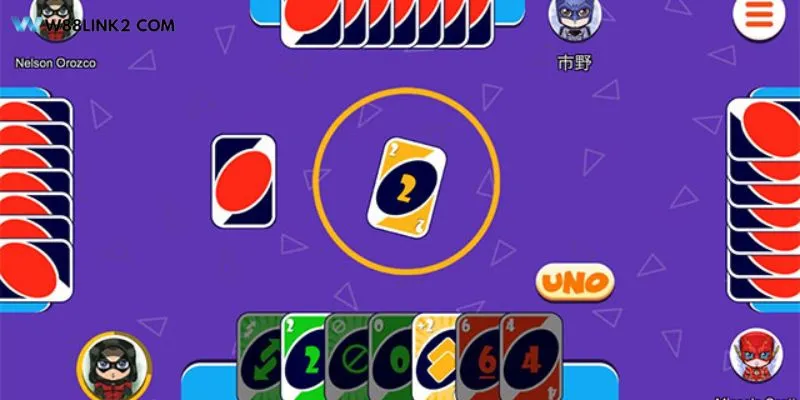Open the hamburger menu
Screen dimensions: 800x400
tap(757, 15)
